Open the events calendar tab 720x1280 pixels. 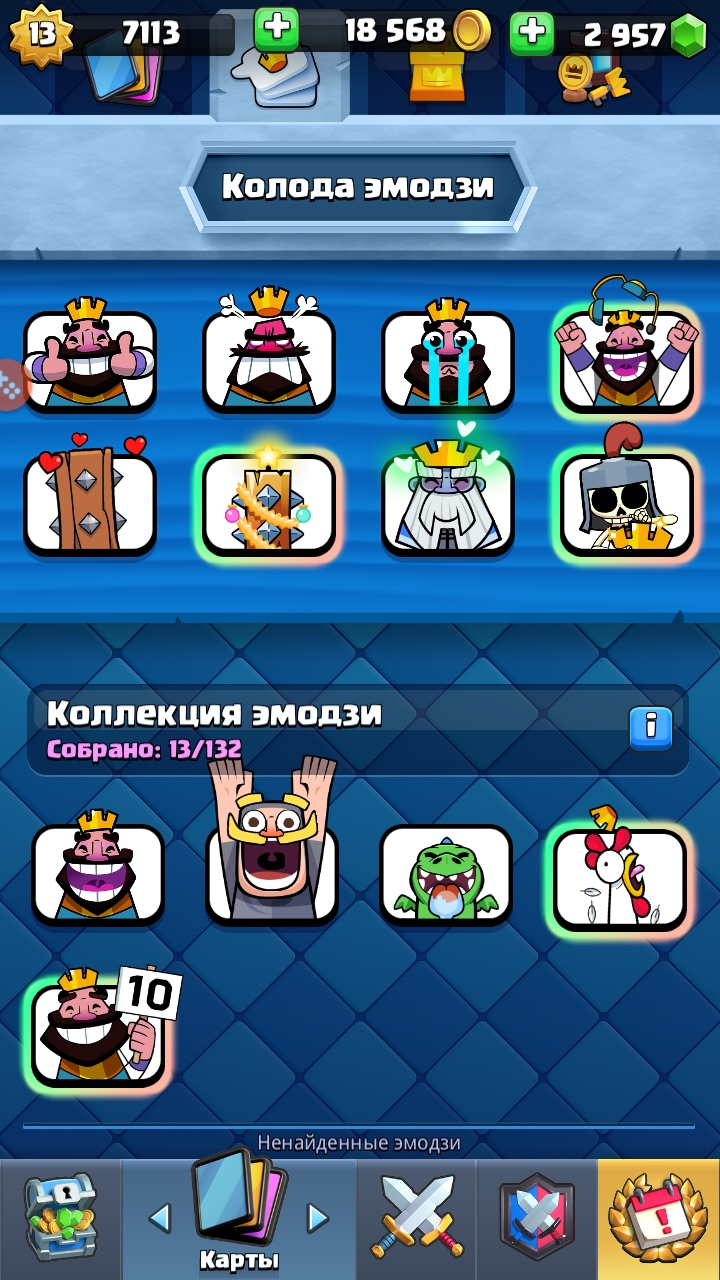[x=658, y=1220]
